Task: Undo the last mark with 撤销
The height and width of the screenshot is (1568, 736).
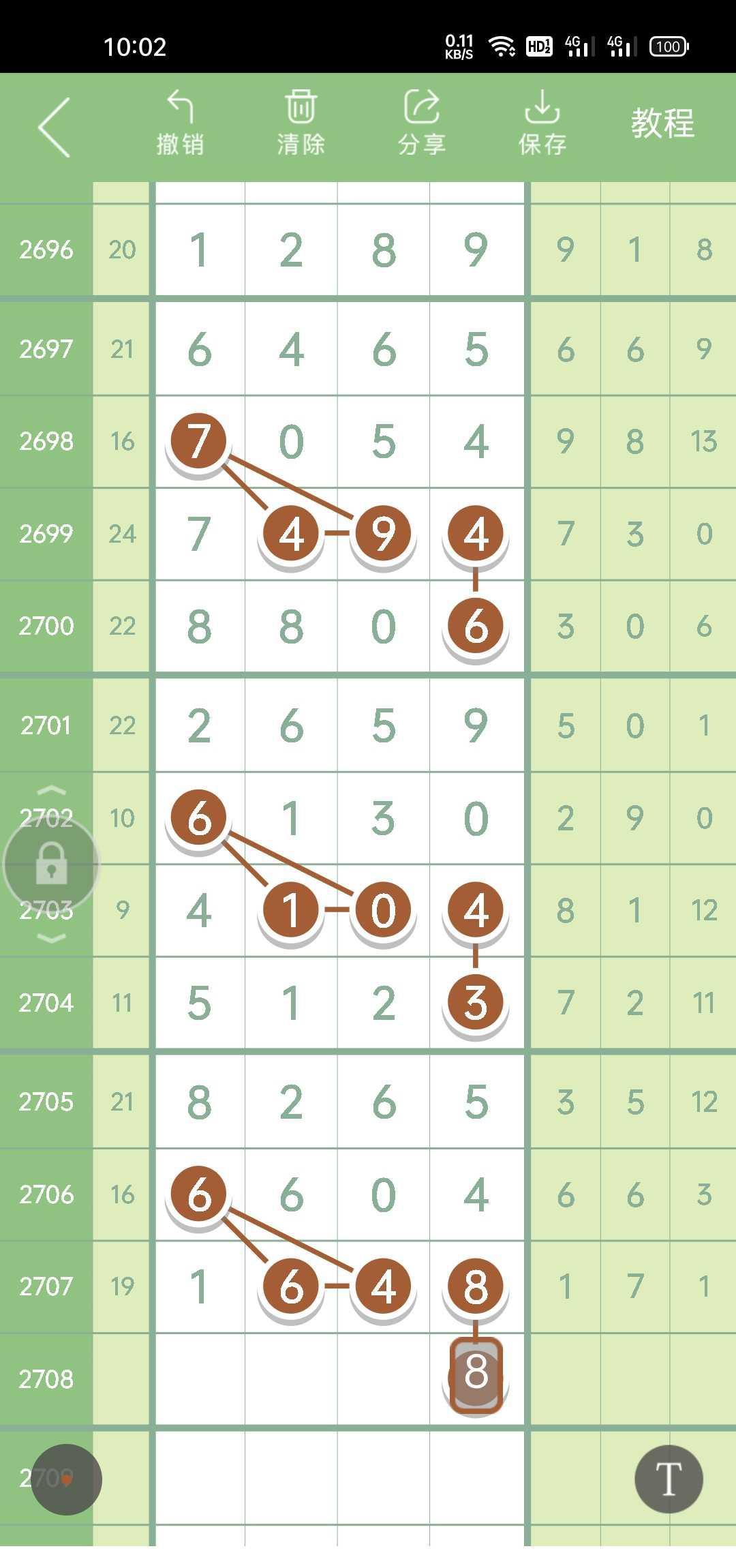Action: (x=180, y=123)
